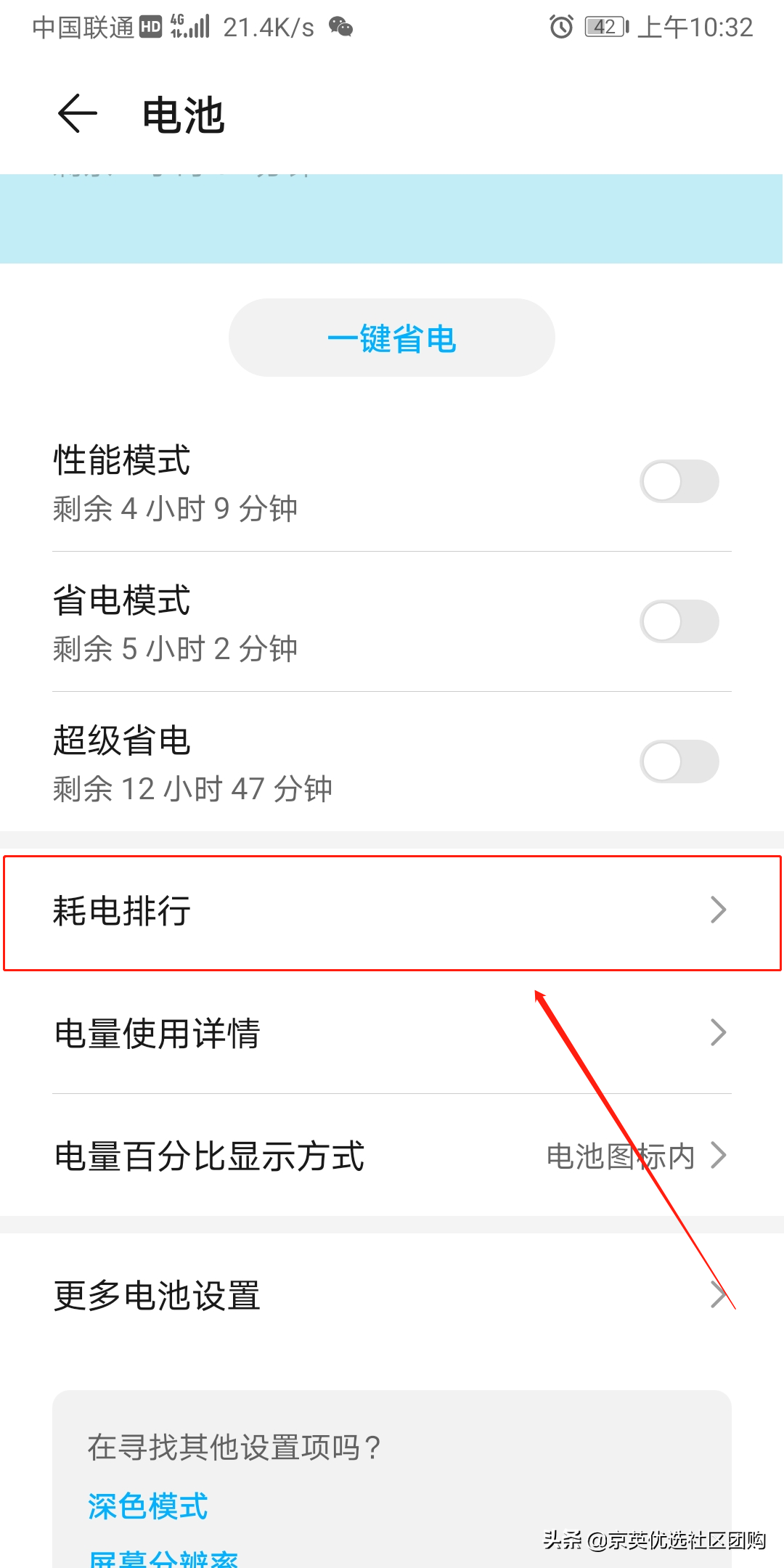Open 电量使用详情
The height and width of the screenshot is (1568, 784).
(x=392, y=1032)
